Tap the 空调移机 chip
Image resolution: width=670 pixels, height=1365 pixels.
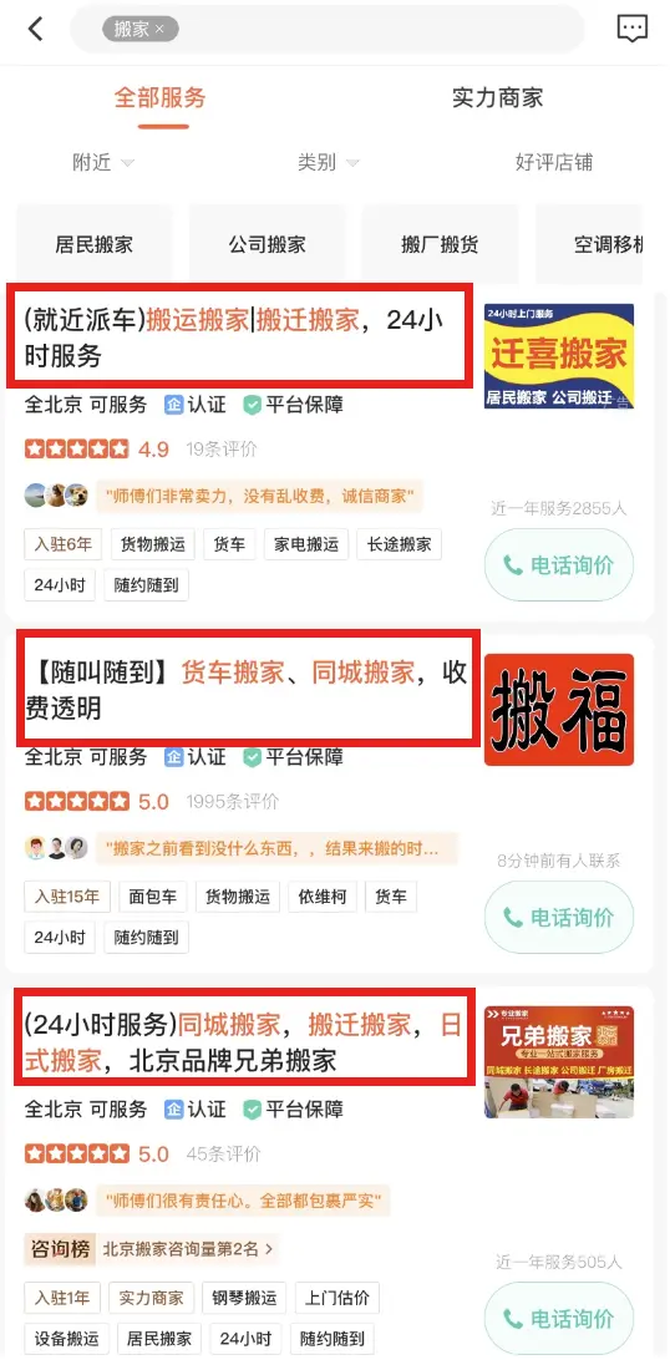tap(607, 244)
